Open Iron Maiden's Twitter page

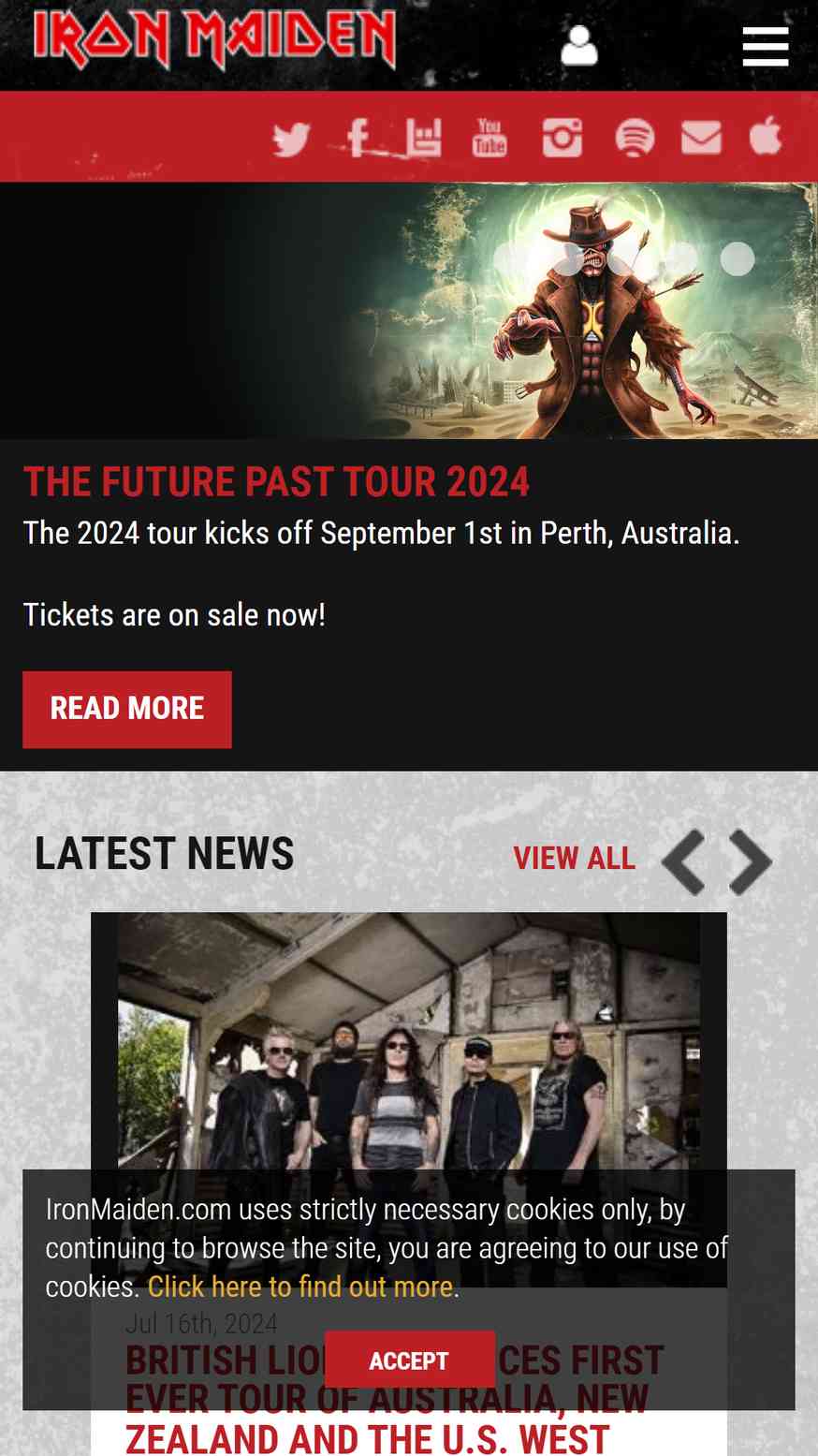click(291, 139)
